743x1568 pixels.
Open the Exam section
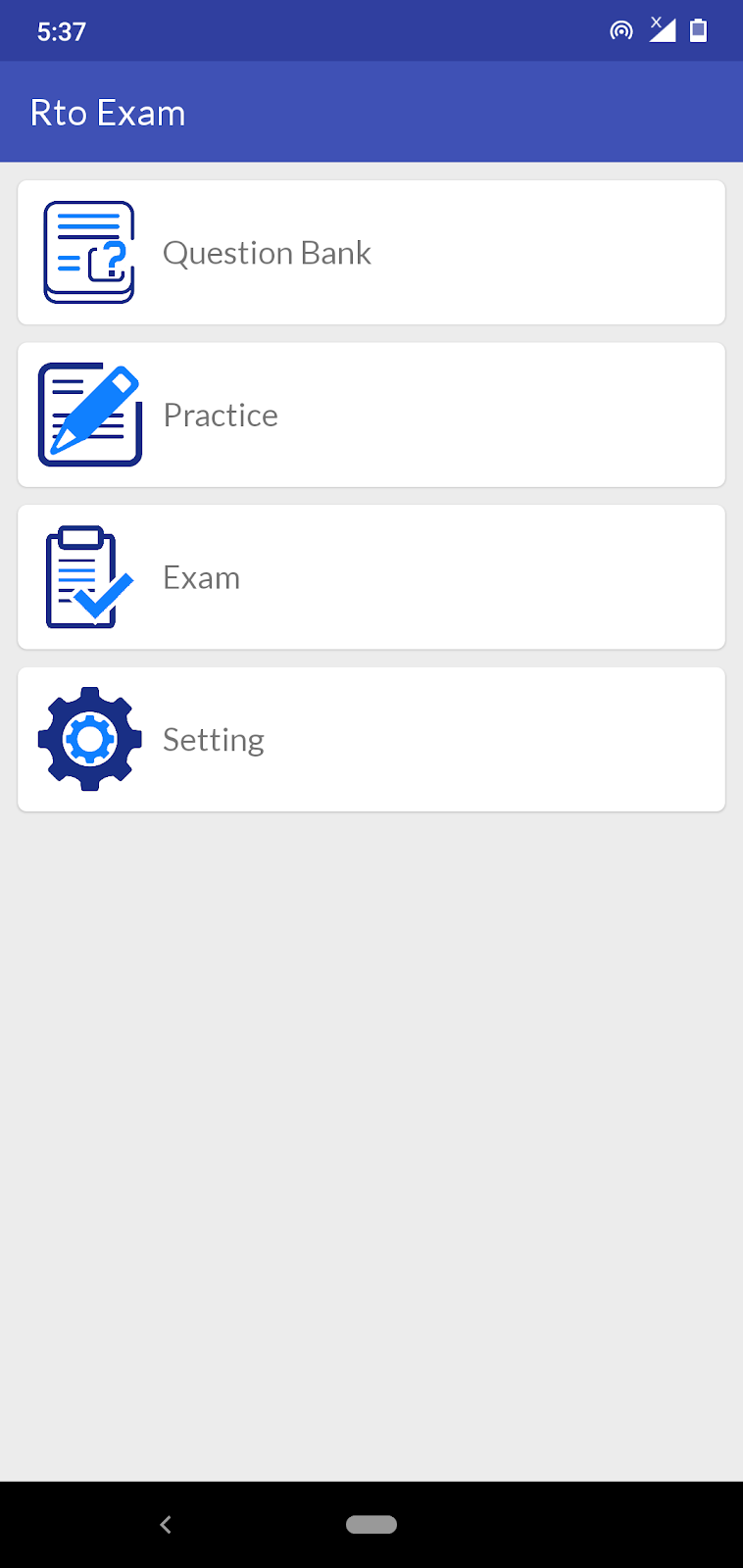point(371,577)
